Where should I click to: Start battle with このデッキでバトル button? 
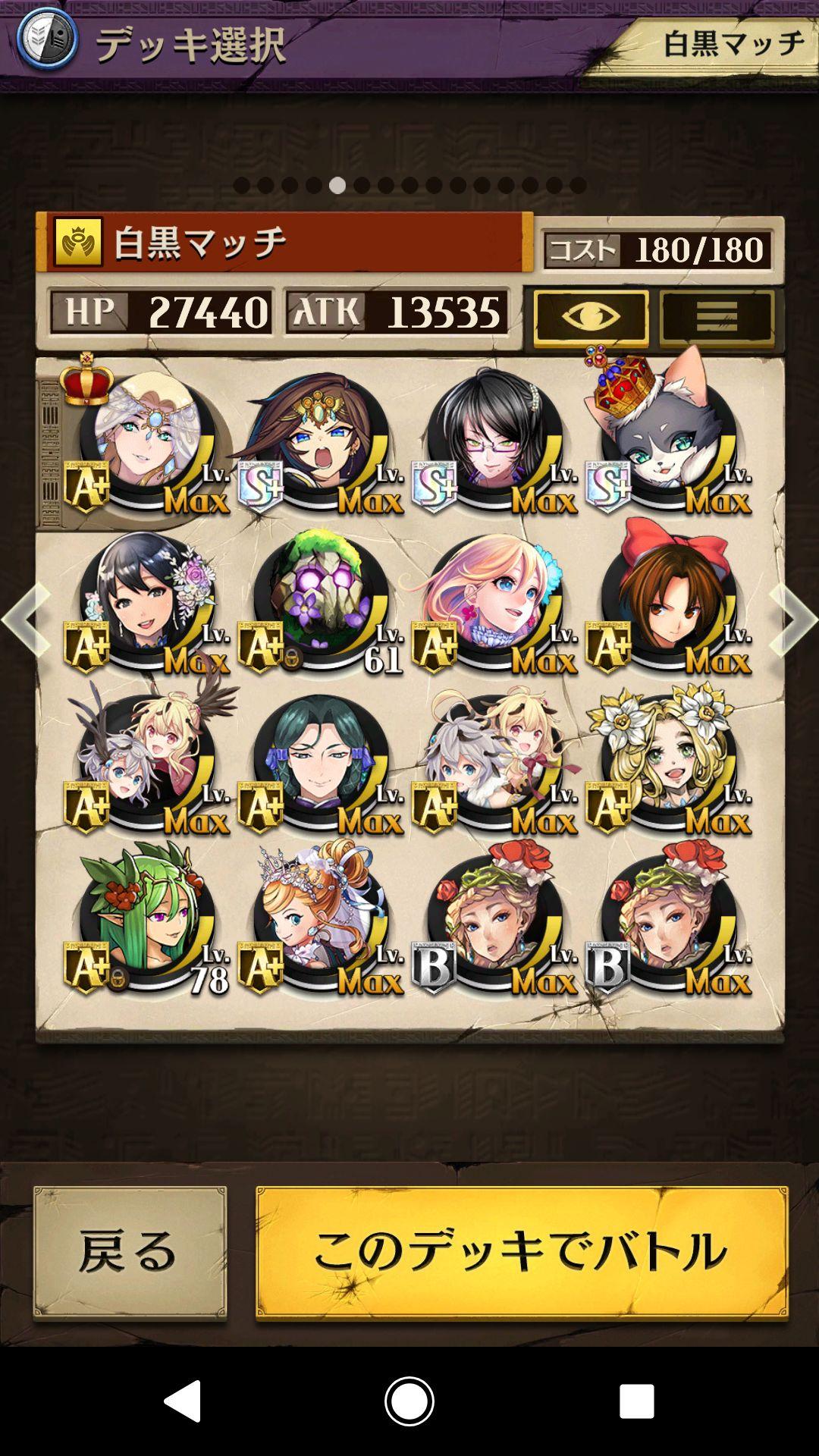[522, 1253]
